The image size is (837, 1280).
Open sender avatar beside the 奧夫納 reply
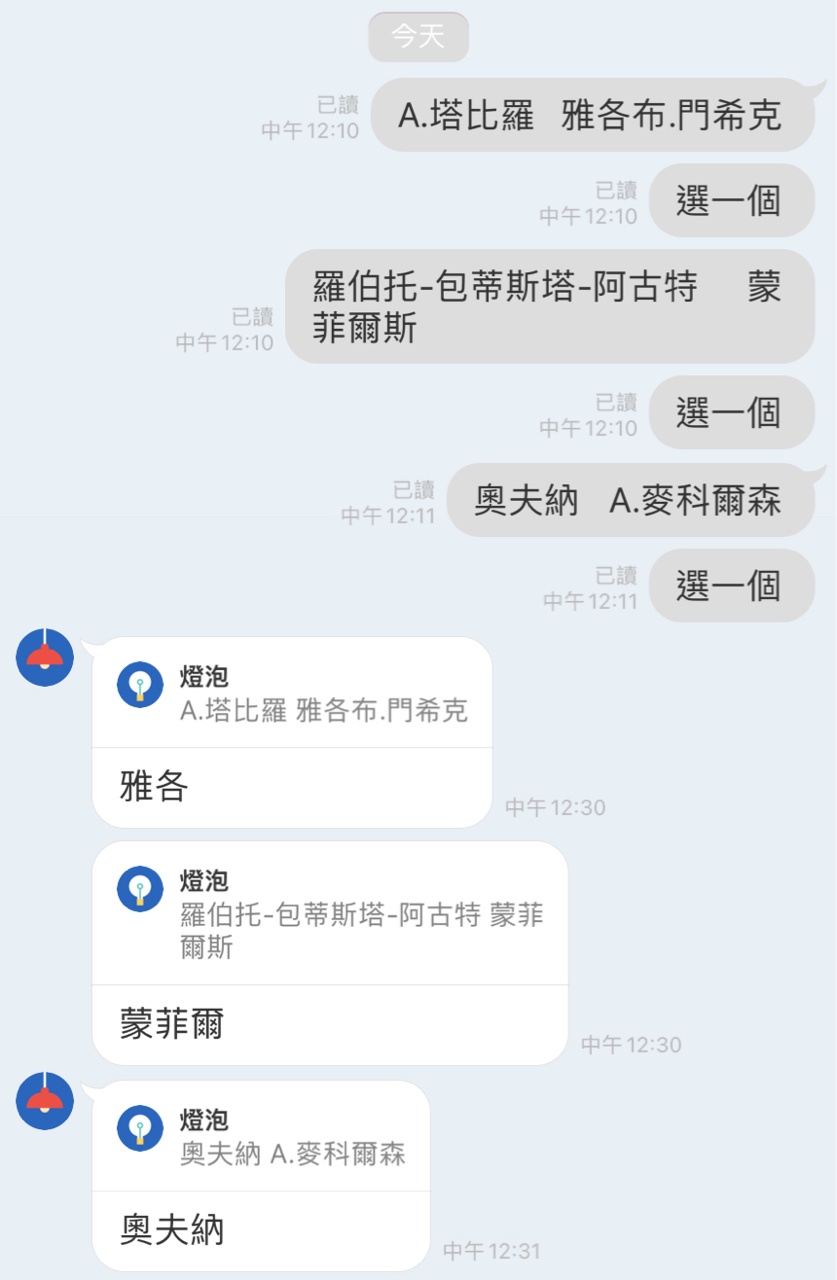(x=45, y=1100)
